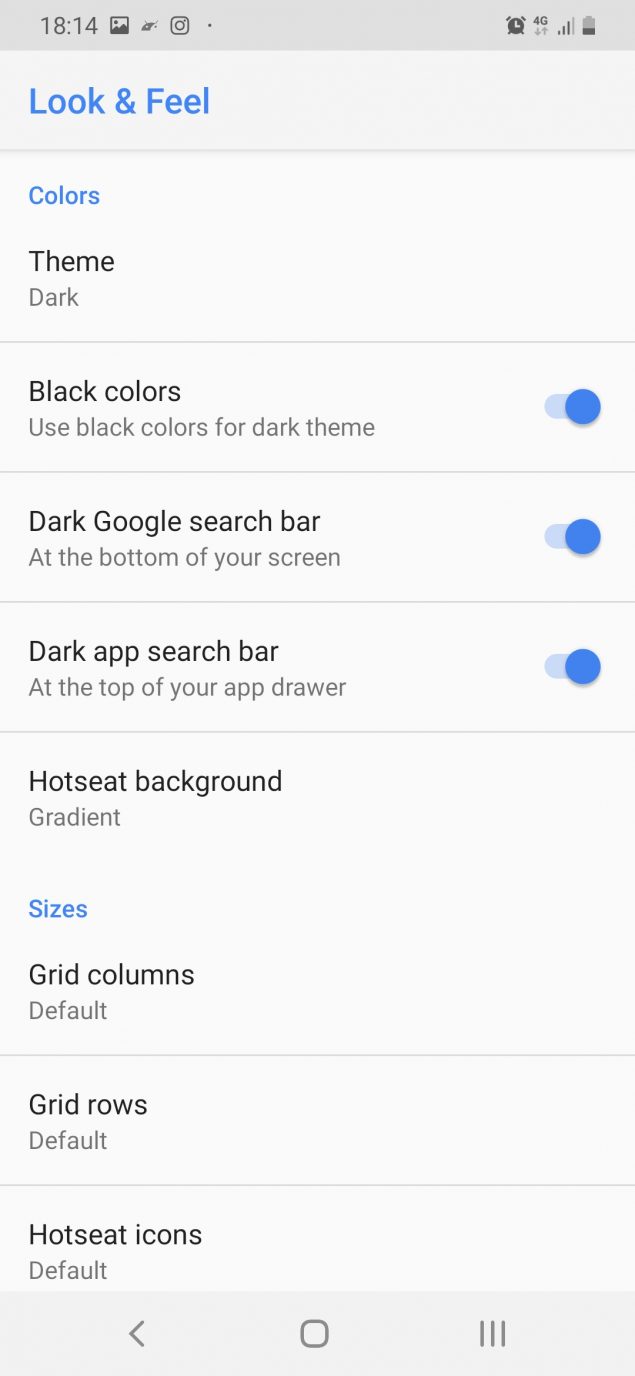Toggle Dark app search bar off
This screenshot has height=1376, width=635.
click(572, 667)
